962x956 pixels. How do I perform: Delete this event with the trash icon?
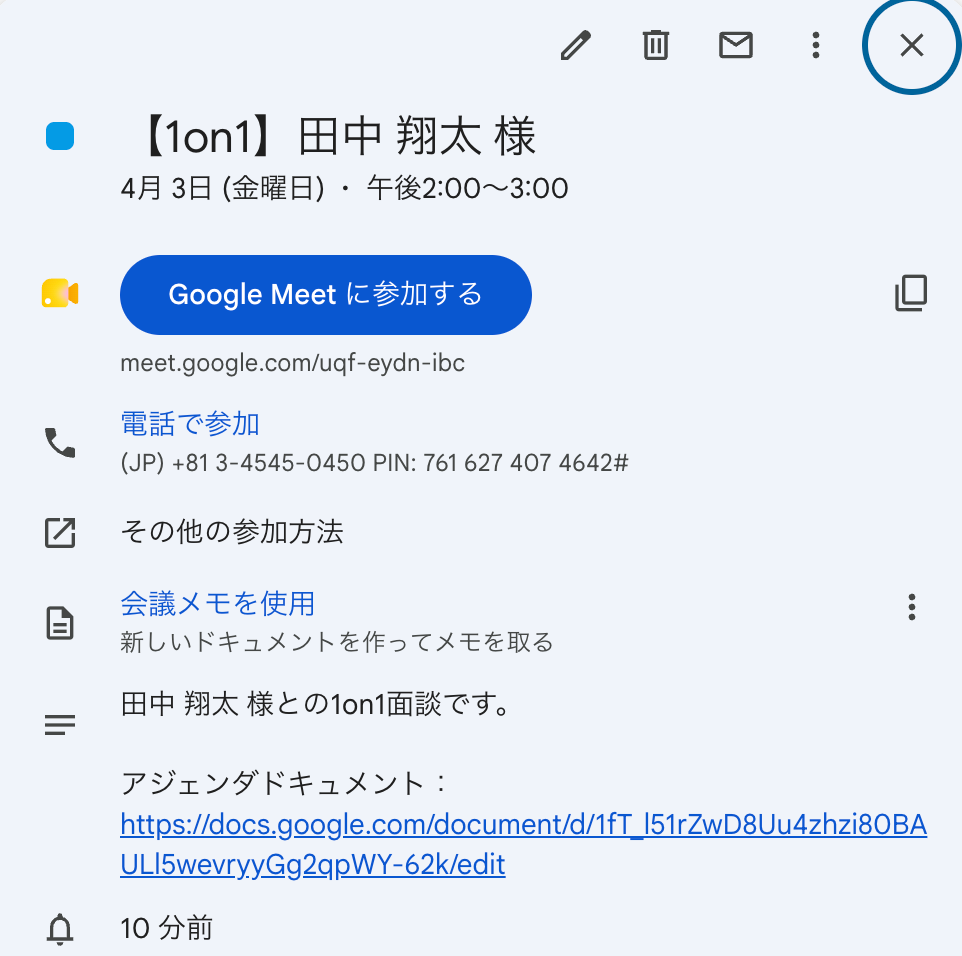coord(655,45)
